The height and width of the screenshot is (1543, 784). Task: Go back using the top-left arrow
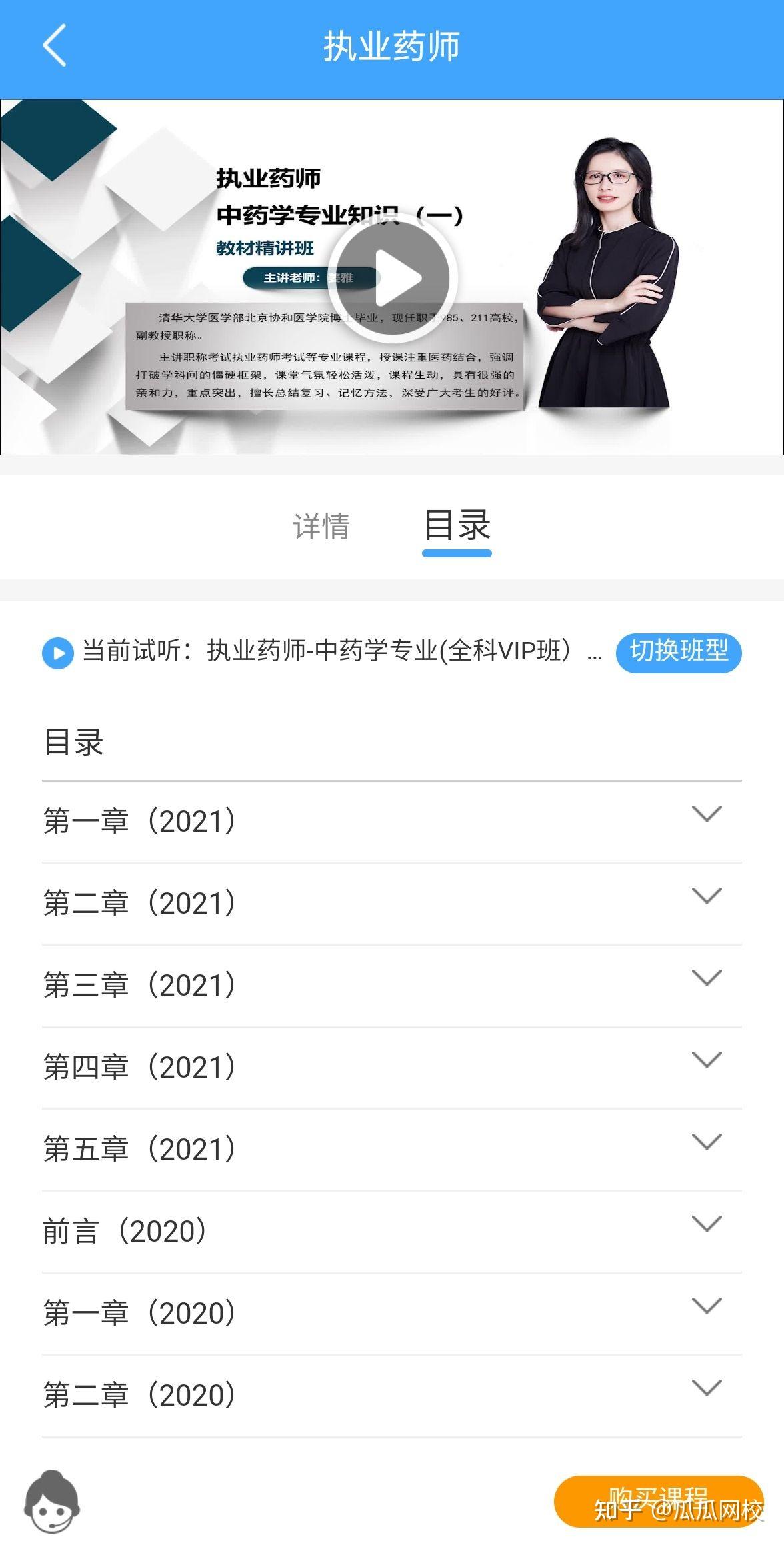(54, 45)
